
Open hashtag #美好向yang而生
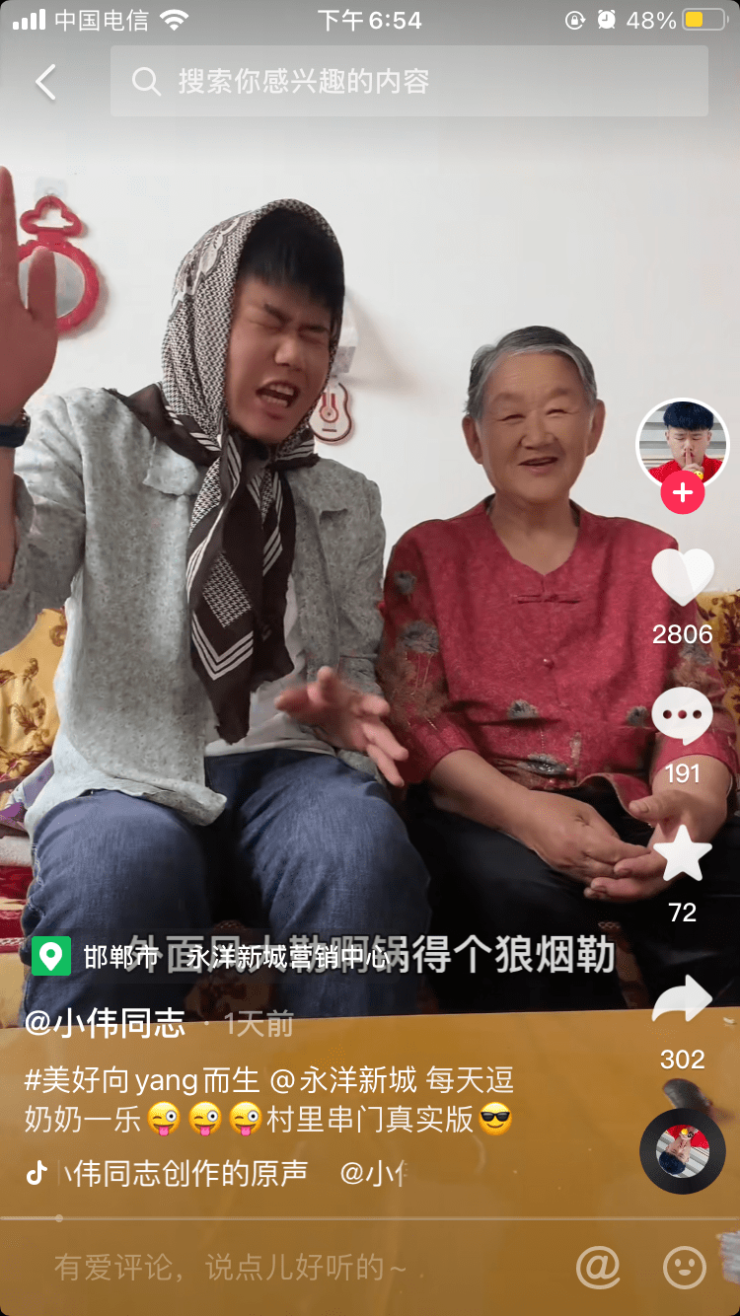(142, 1080)
